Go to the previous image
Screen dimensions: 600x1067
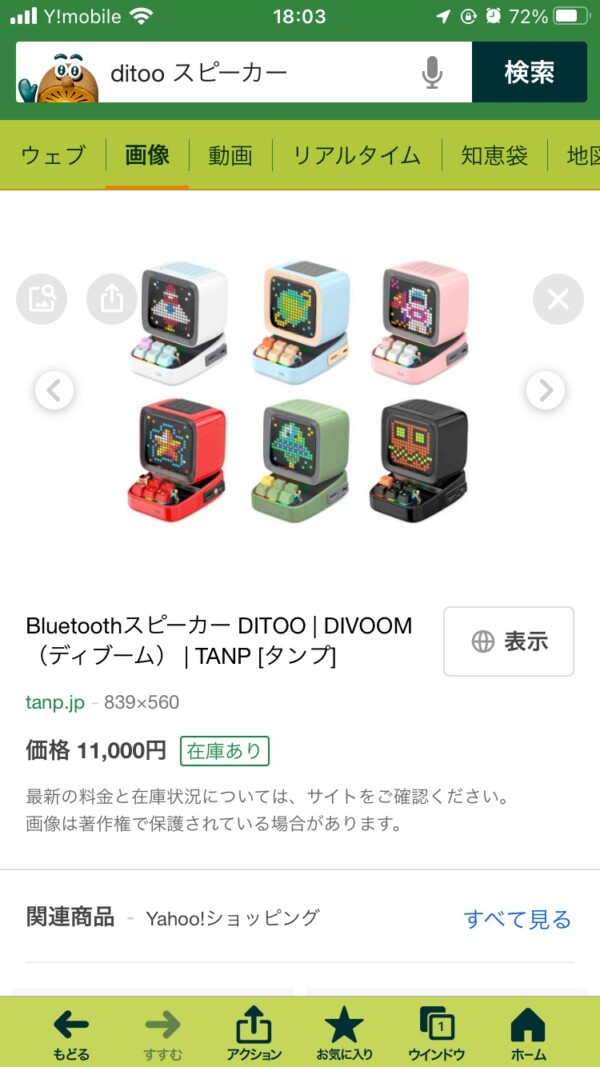click(54, 391)
